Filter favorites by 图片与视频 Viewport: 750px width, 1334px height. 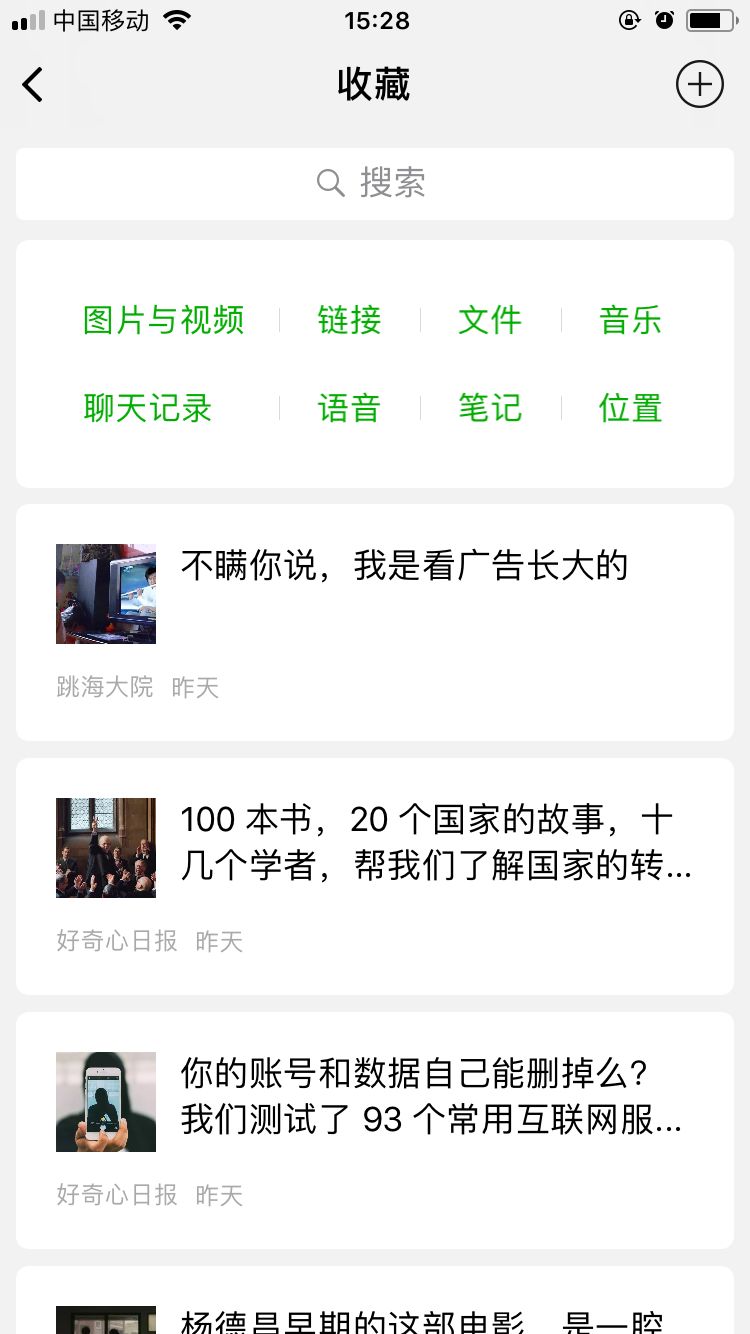[x=164, y=320]
